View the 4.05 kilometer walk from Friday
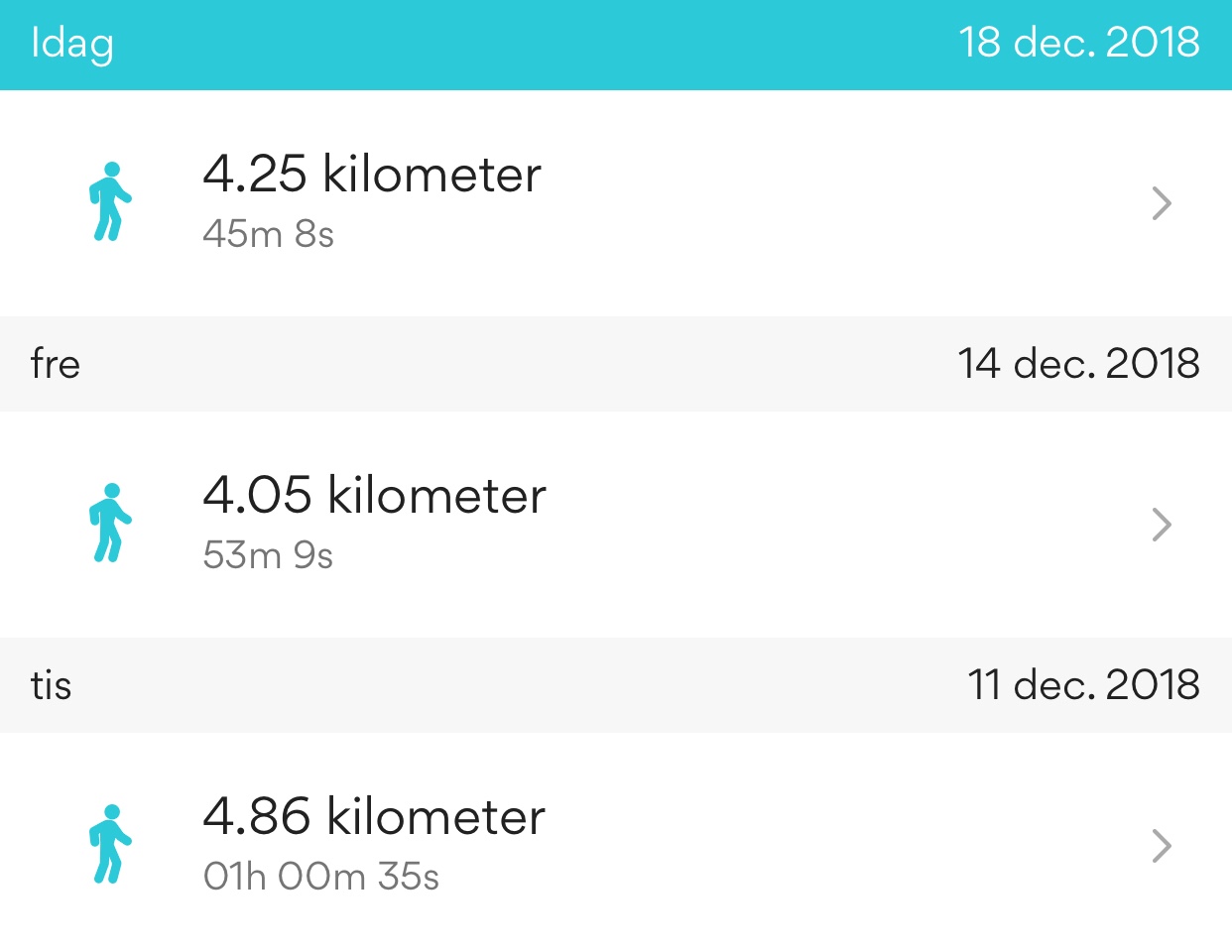 click(615, 524)
